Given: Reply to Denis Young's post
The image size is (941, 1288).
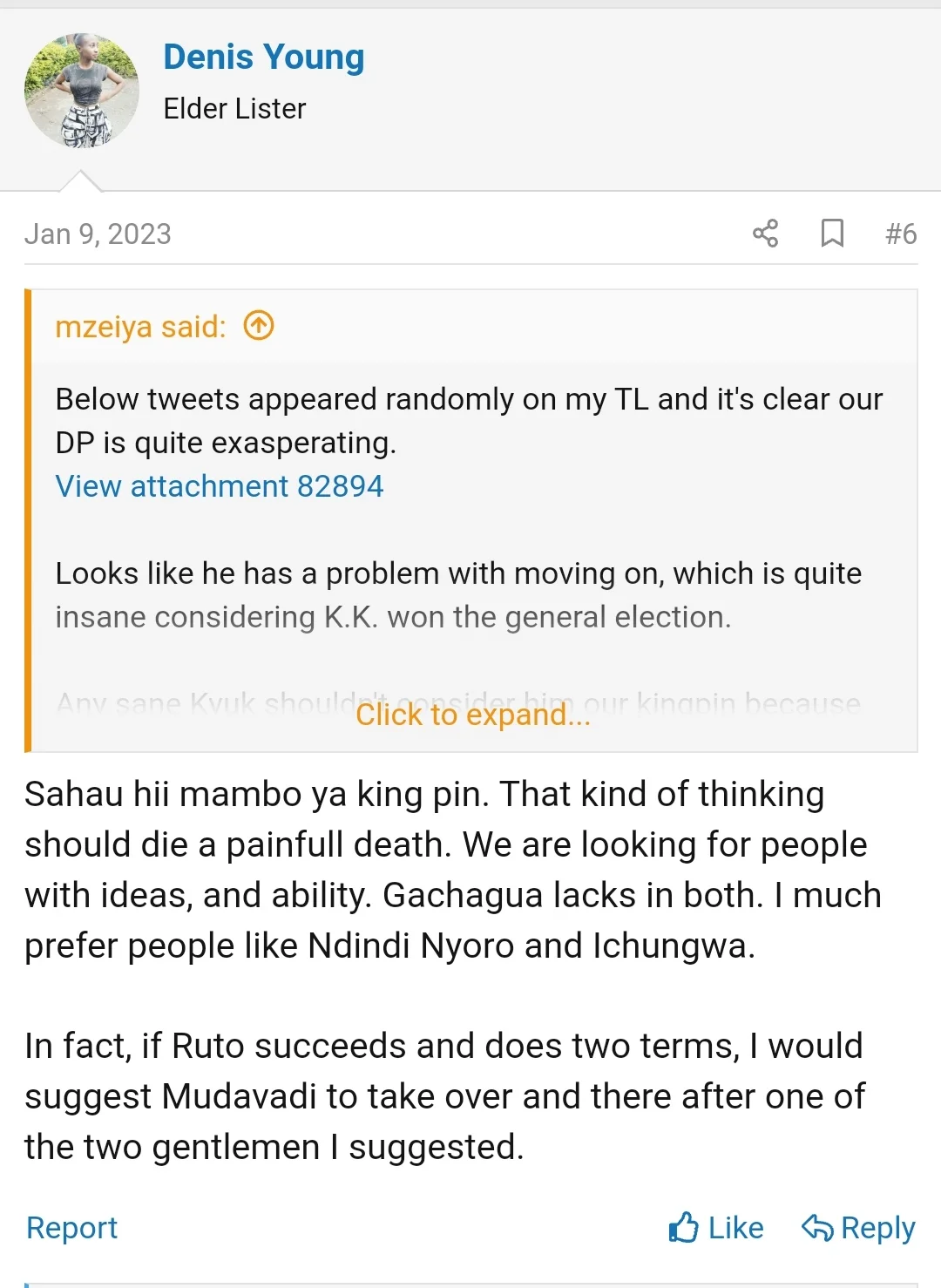Looking at the screenshot, I should (x=858, y=1228).
